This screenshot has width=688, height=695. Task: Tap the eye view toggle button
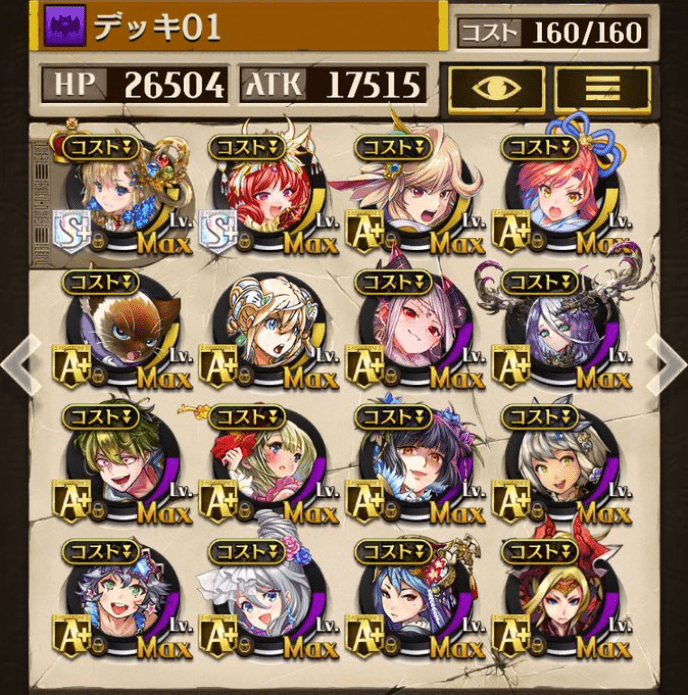pos(496,87)
